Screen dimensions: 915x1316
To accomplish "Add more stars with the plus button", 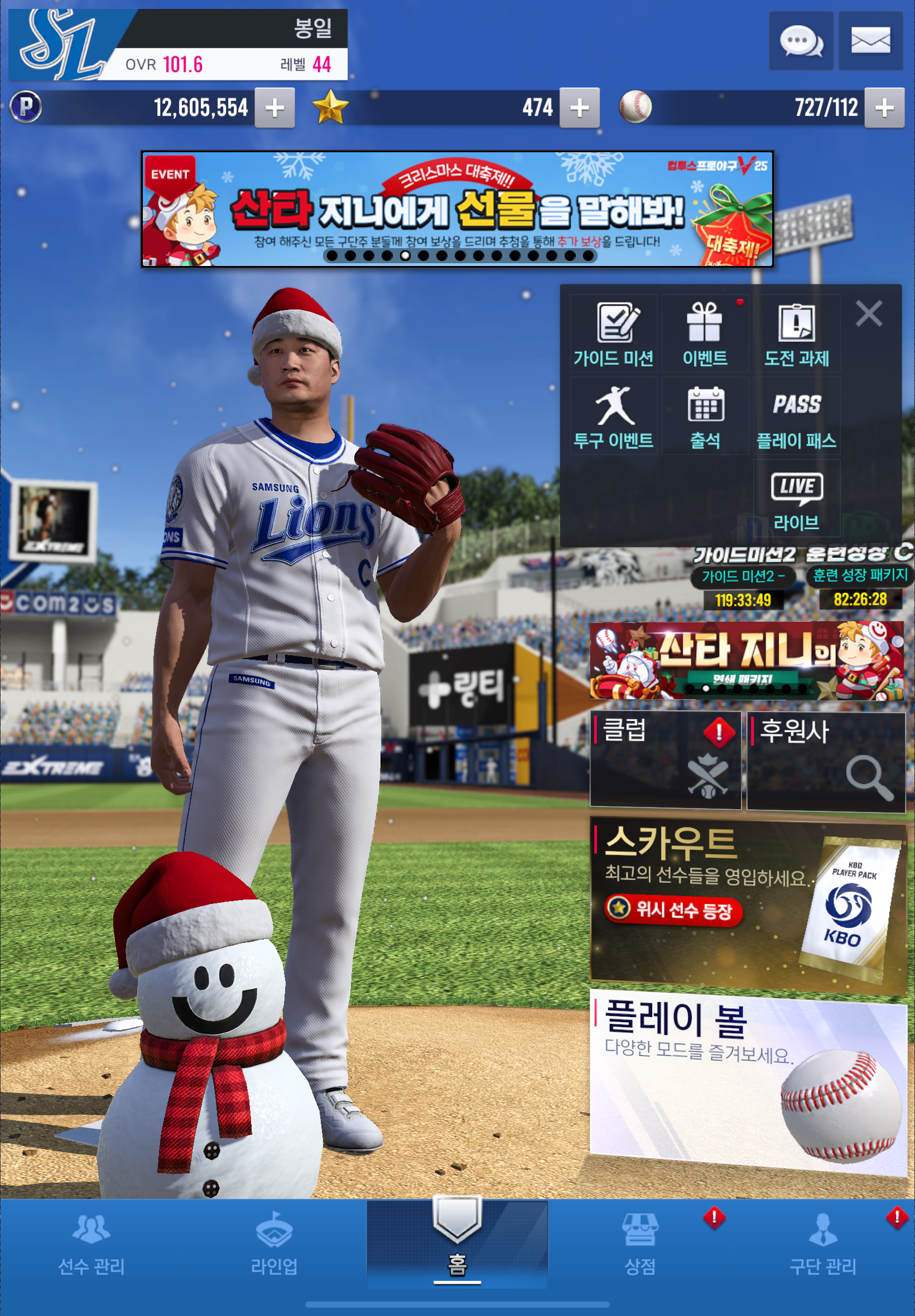I will pyautogui.click(x=580, y=108).
